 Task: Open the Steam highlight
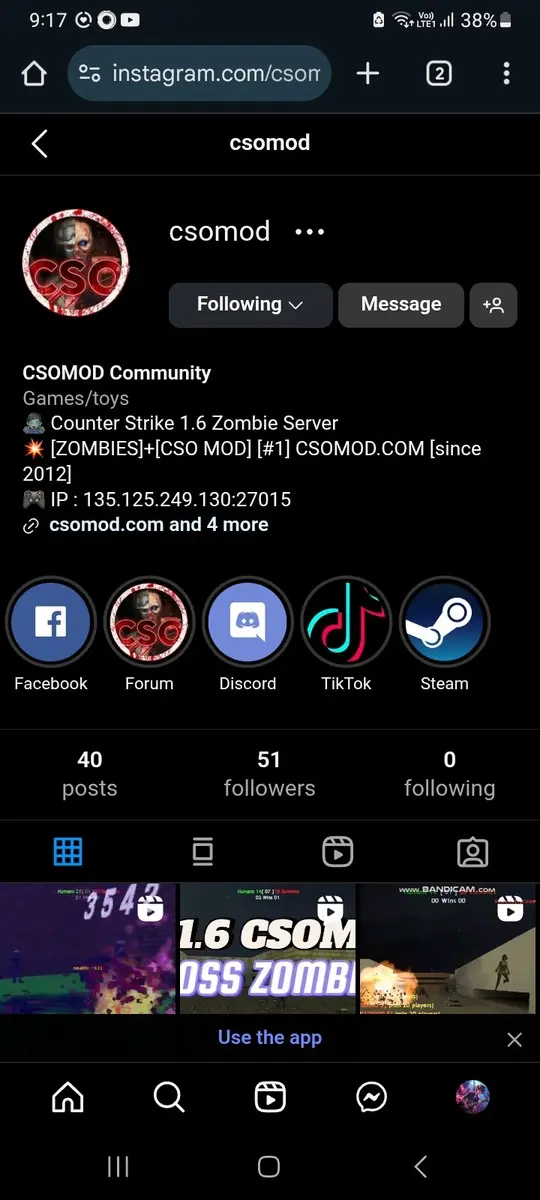click(444, 622)
